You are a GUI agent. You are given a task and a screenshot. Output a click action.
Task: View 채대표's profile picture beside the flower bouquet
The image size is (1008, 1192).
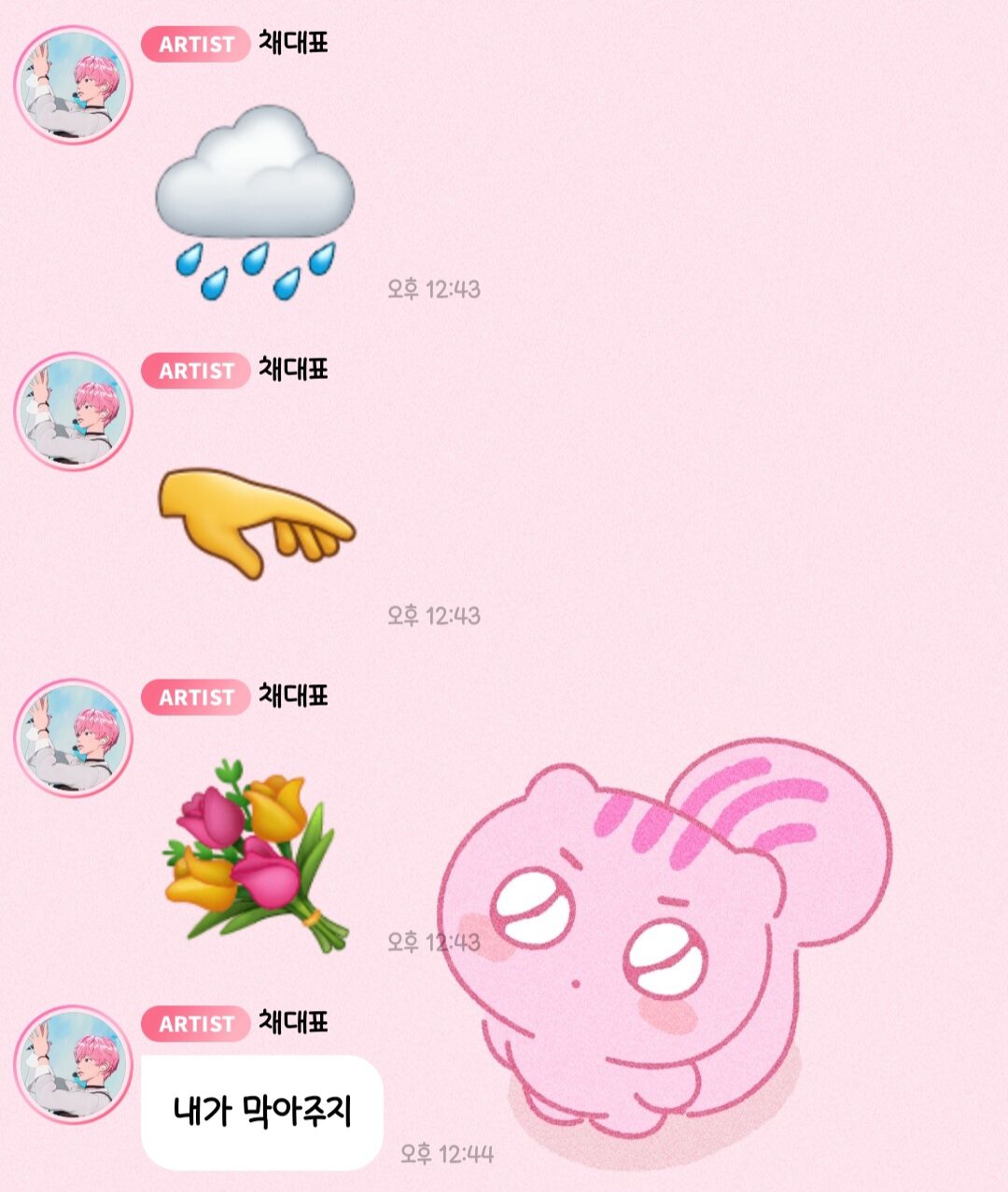pyautogui.click(x=73, y=738)
